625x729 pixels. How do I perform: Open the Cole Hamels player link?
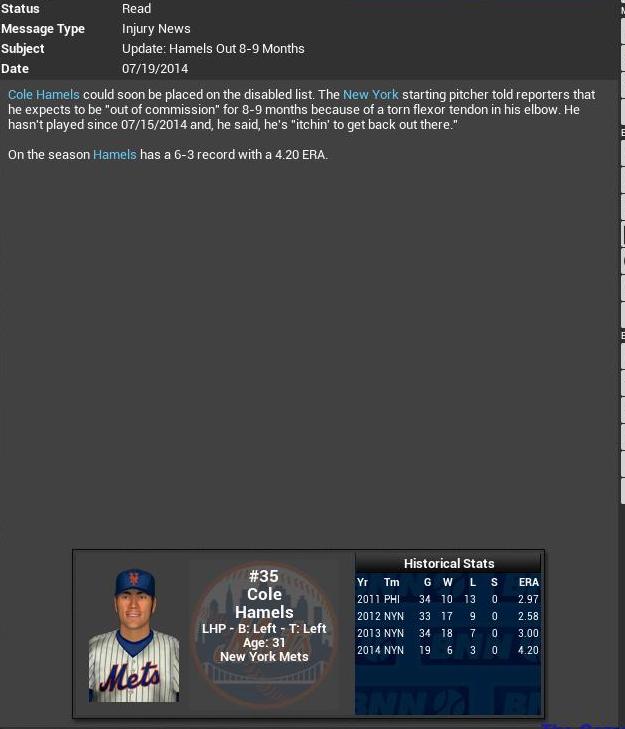[x=43, y=95]
